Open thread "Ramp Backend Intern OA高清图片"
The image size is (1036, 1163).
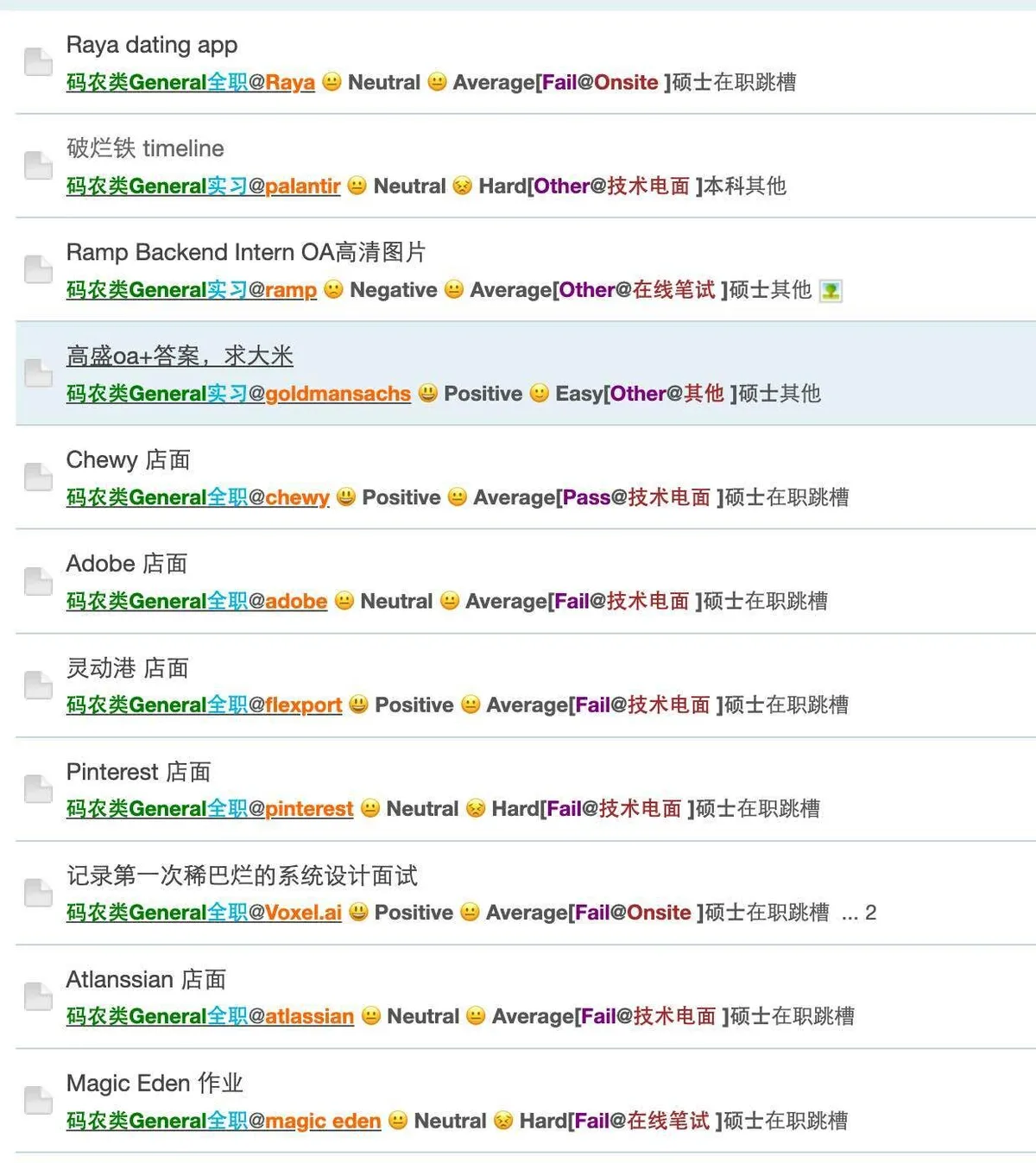click(x=246, y=252)
